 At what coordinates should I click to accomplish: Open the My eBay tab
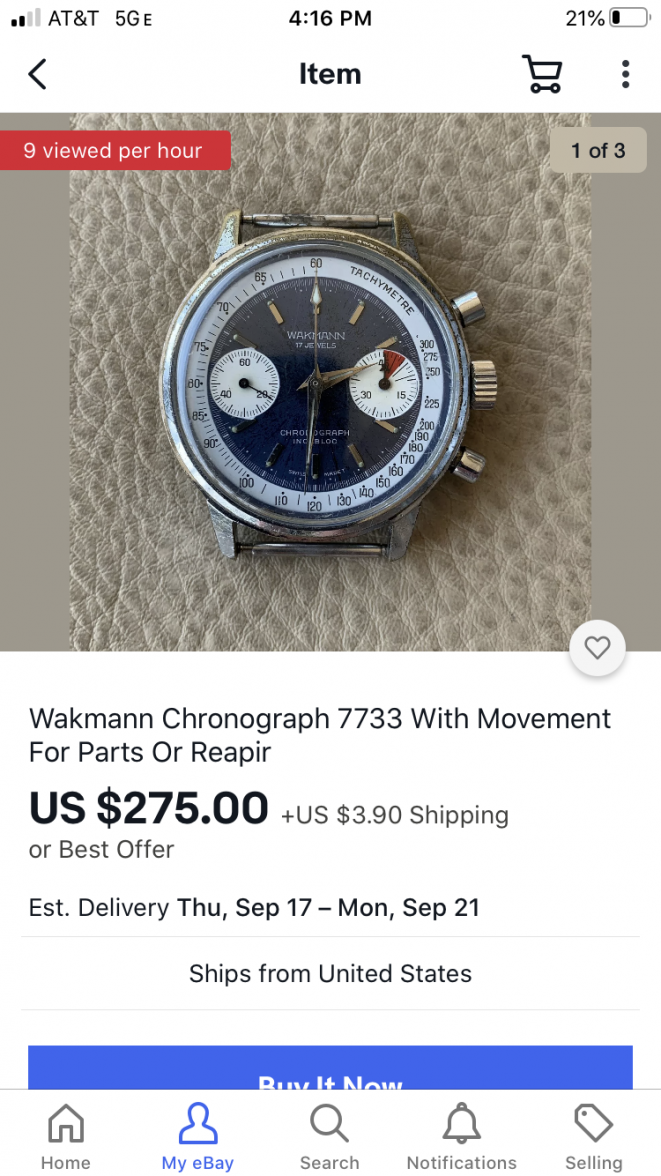(x=198, y=1137)
